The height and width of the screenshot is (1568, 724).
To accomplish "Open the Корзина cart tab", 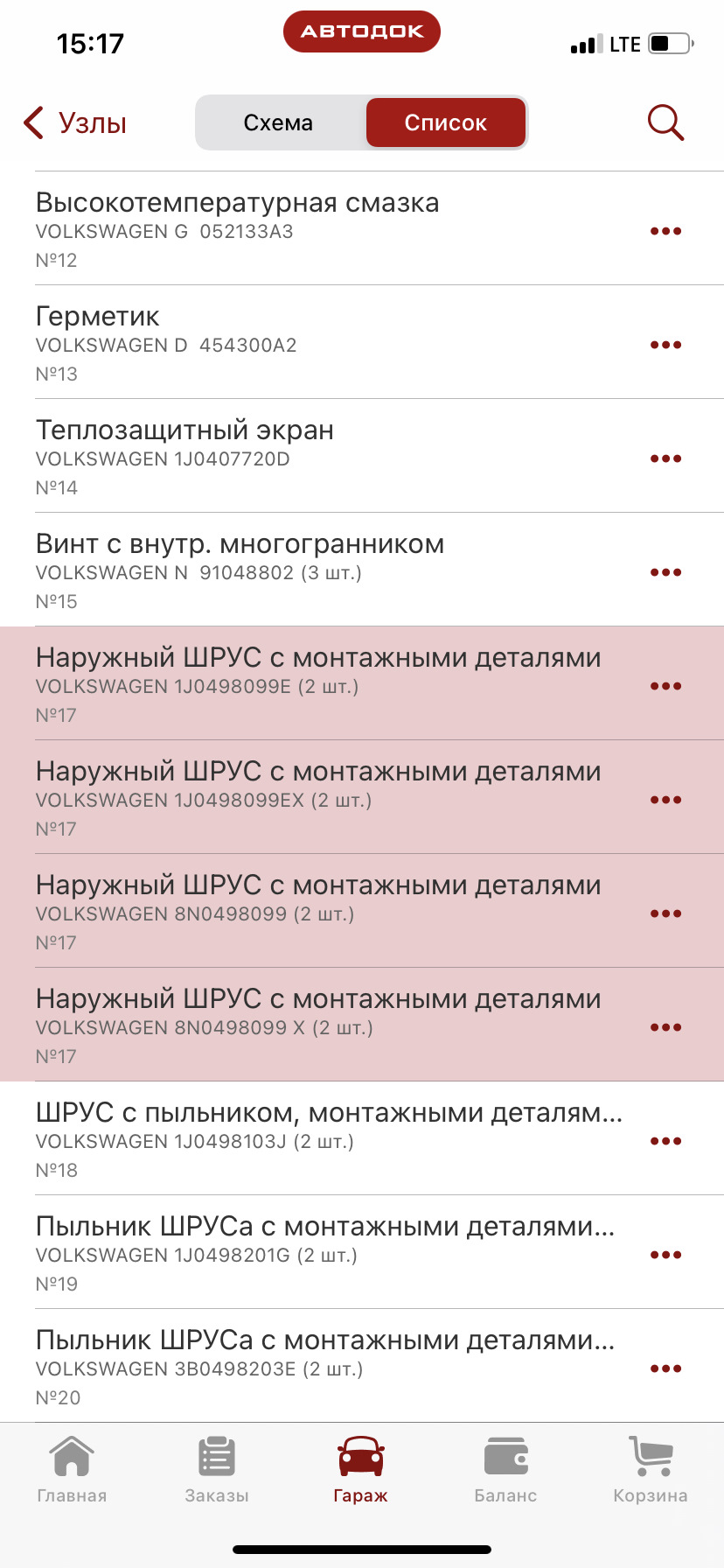I will point(651,1472).
